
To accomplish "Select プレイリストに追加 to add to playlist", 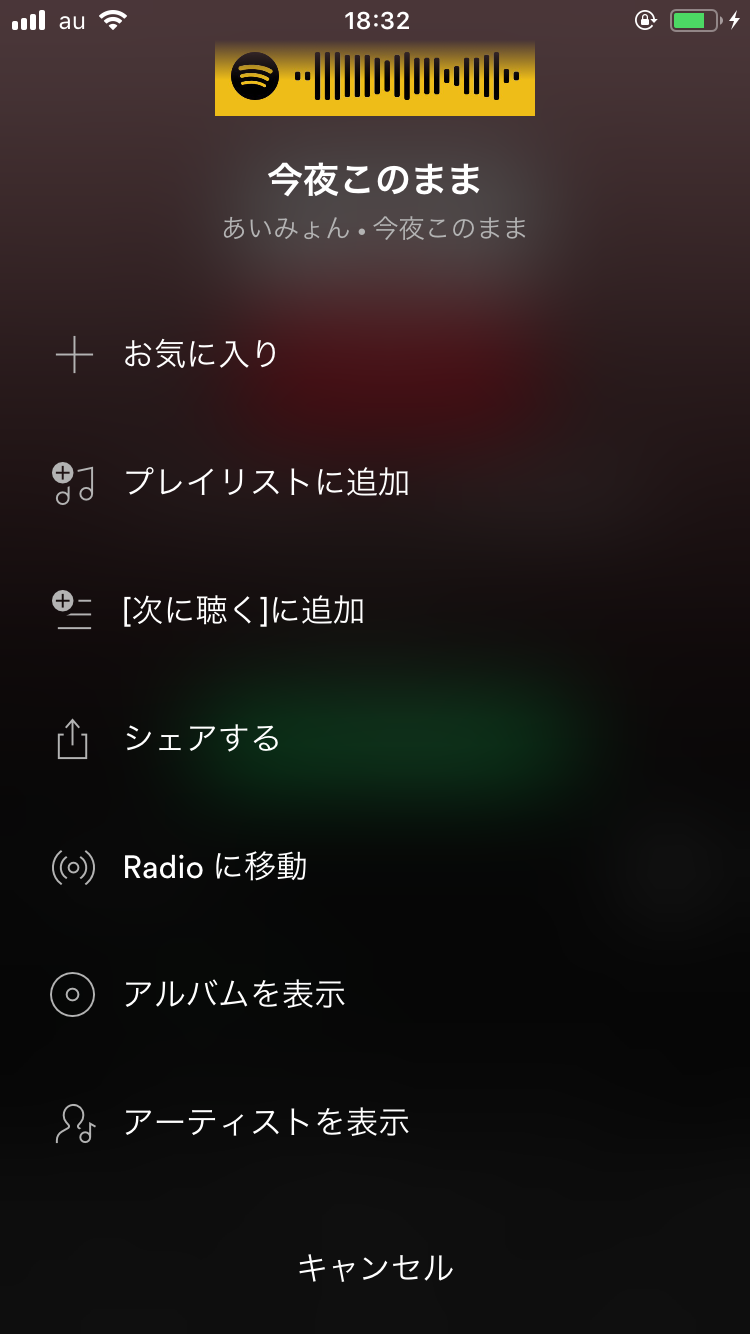I will 375,482.
